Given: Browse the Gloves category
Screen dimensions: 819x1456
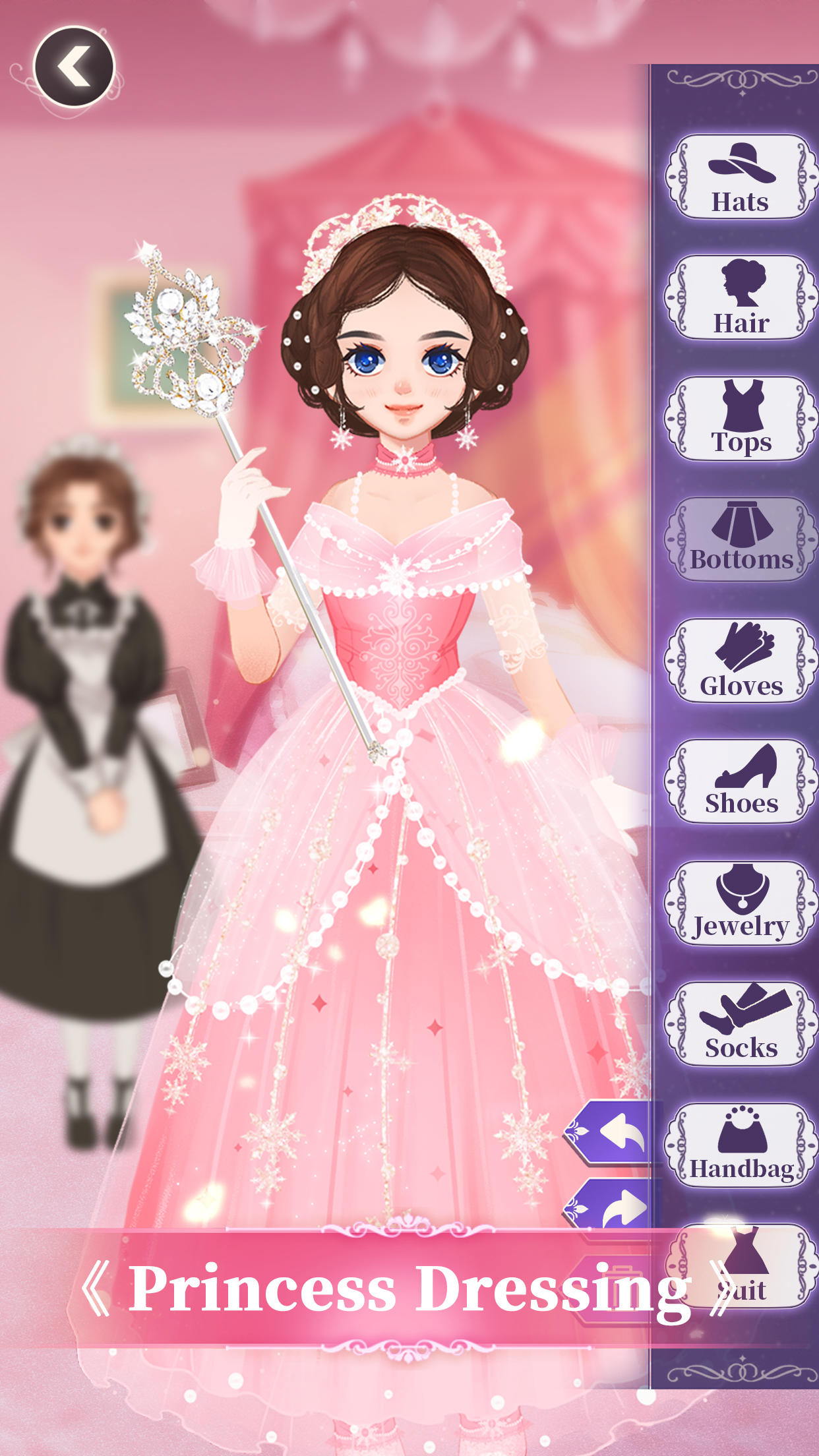Looking at the screenshot, I should 741,661.
